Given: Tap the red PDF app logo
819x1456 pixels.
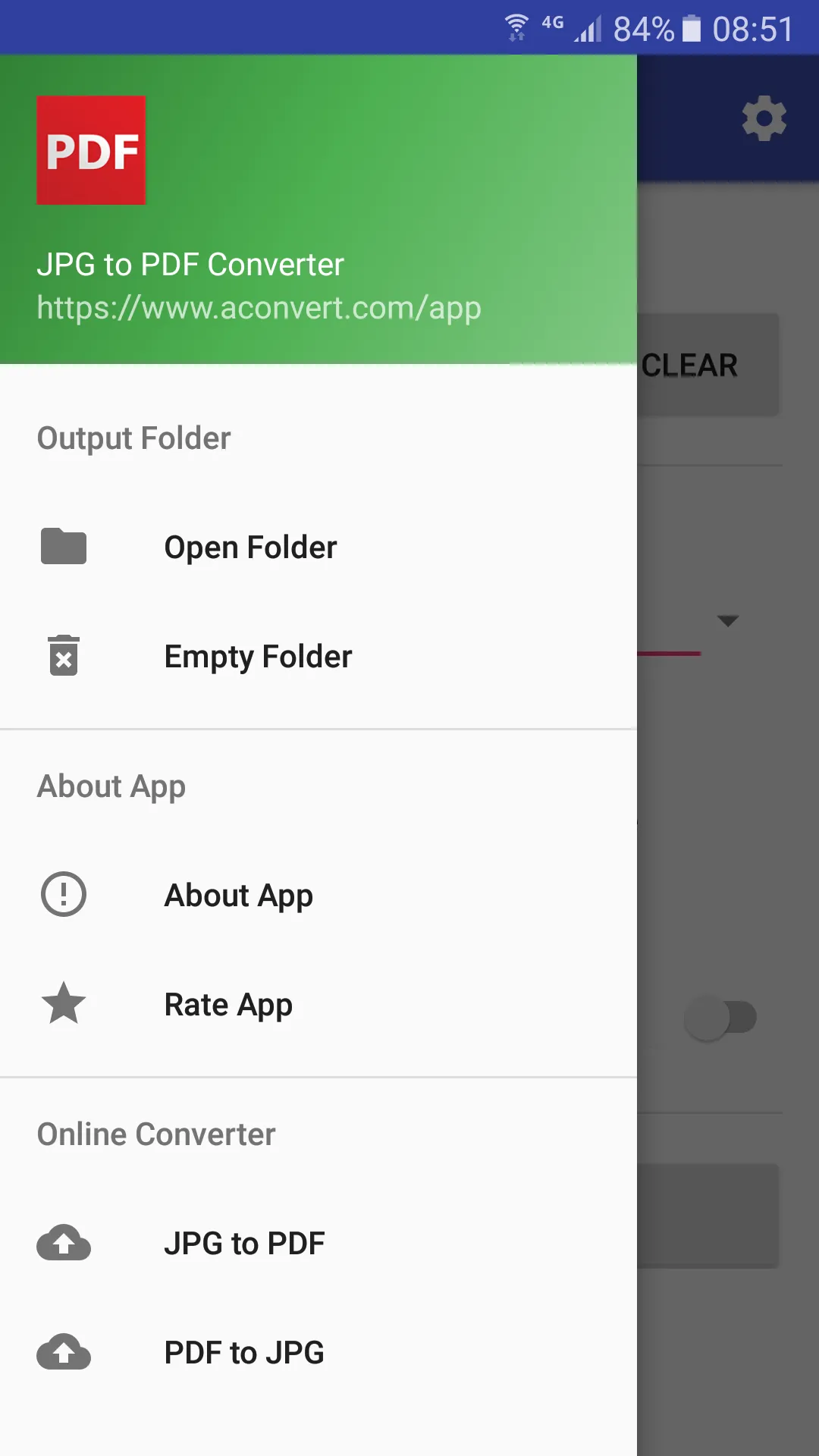Looking at the screenshot, I should tap(90, 149).
